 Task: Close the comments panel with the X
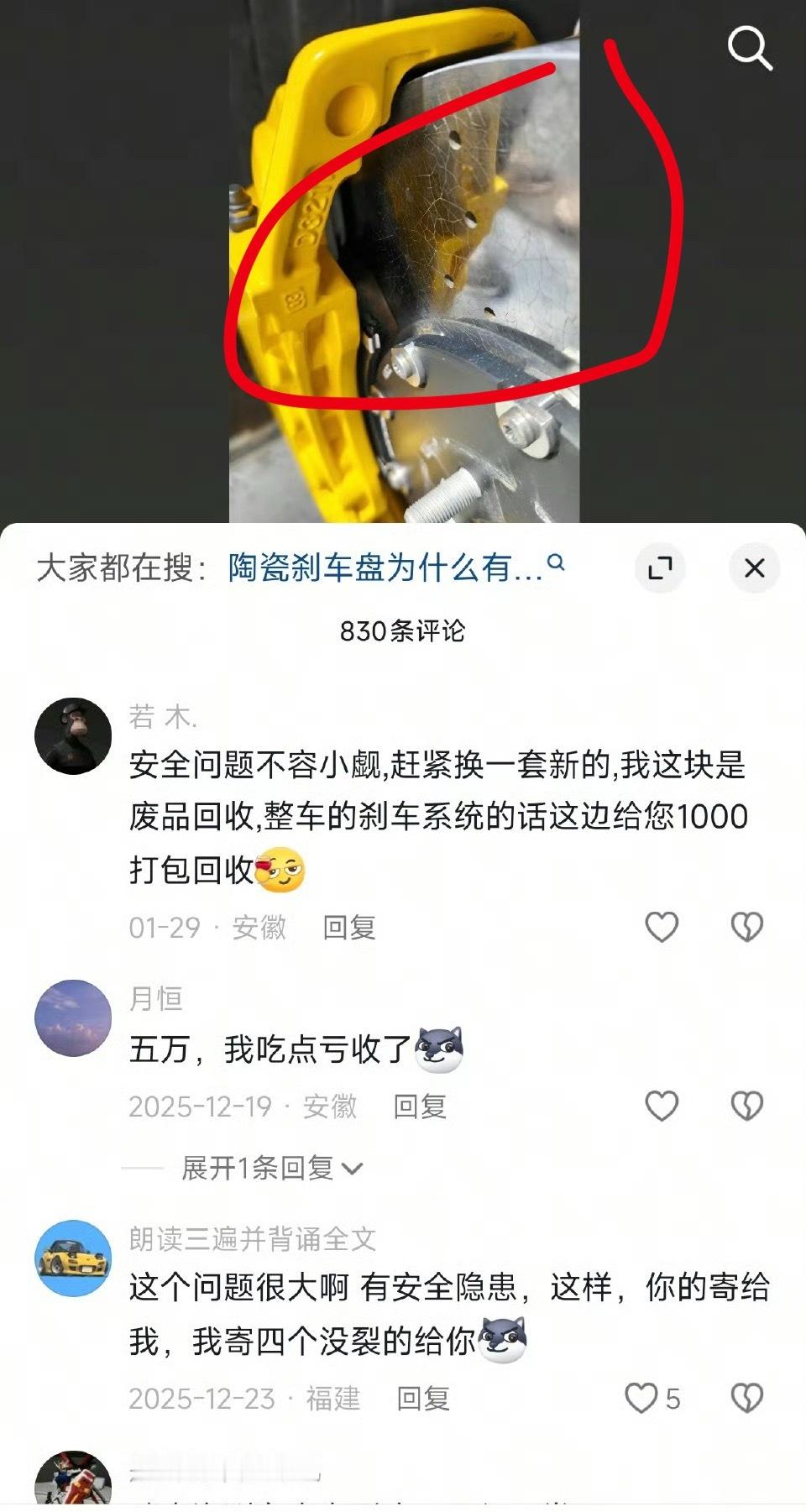(753, 567)
